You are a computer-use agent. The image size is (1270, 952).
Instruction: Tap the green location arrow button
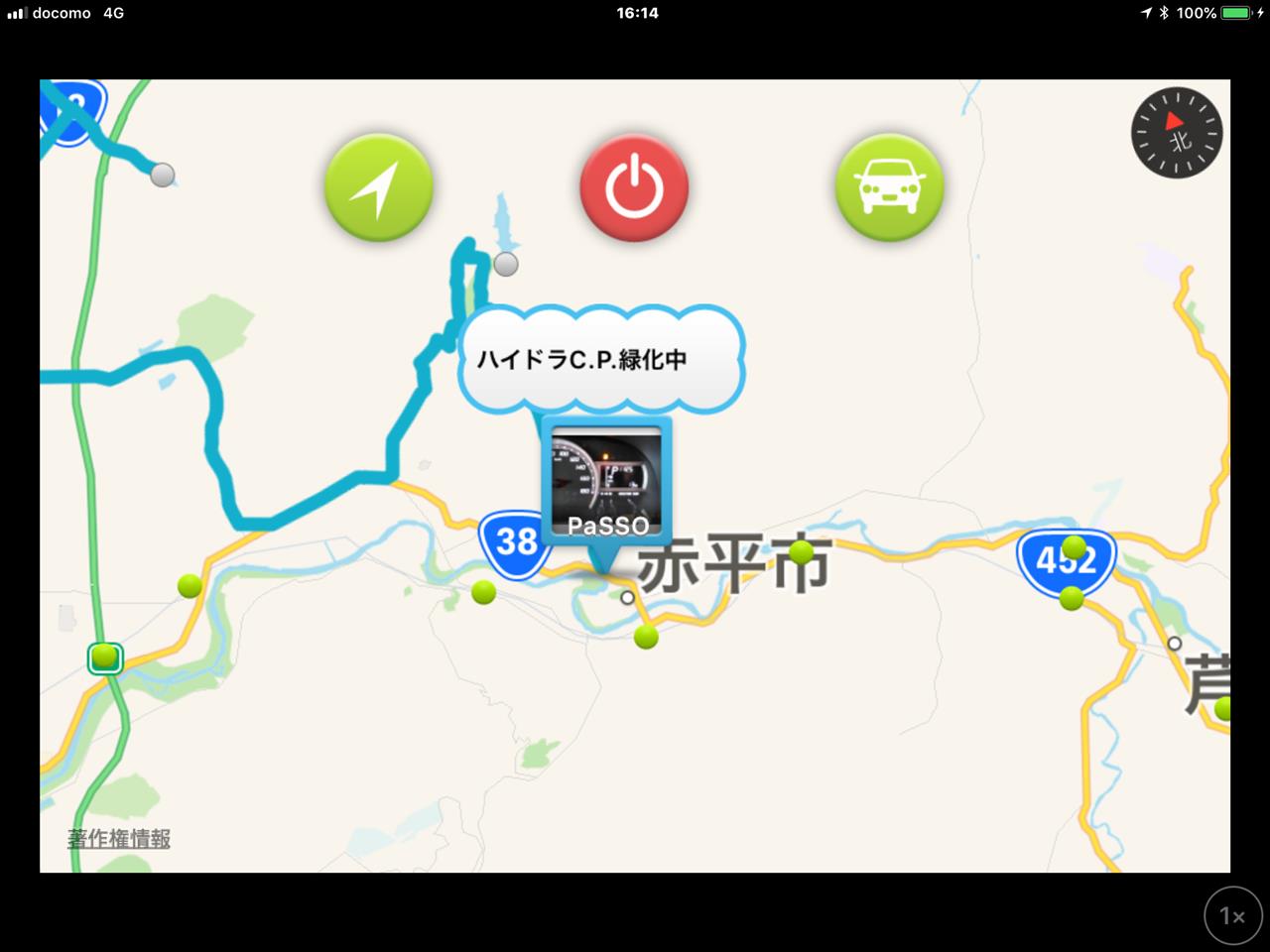coord(378,187)
